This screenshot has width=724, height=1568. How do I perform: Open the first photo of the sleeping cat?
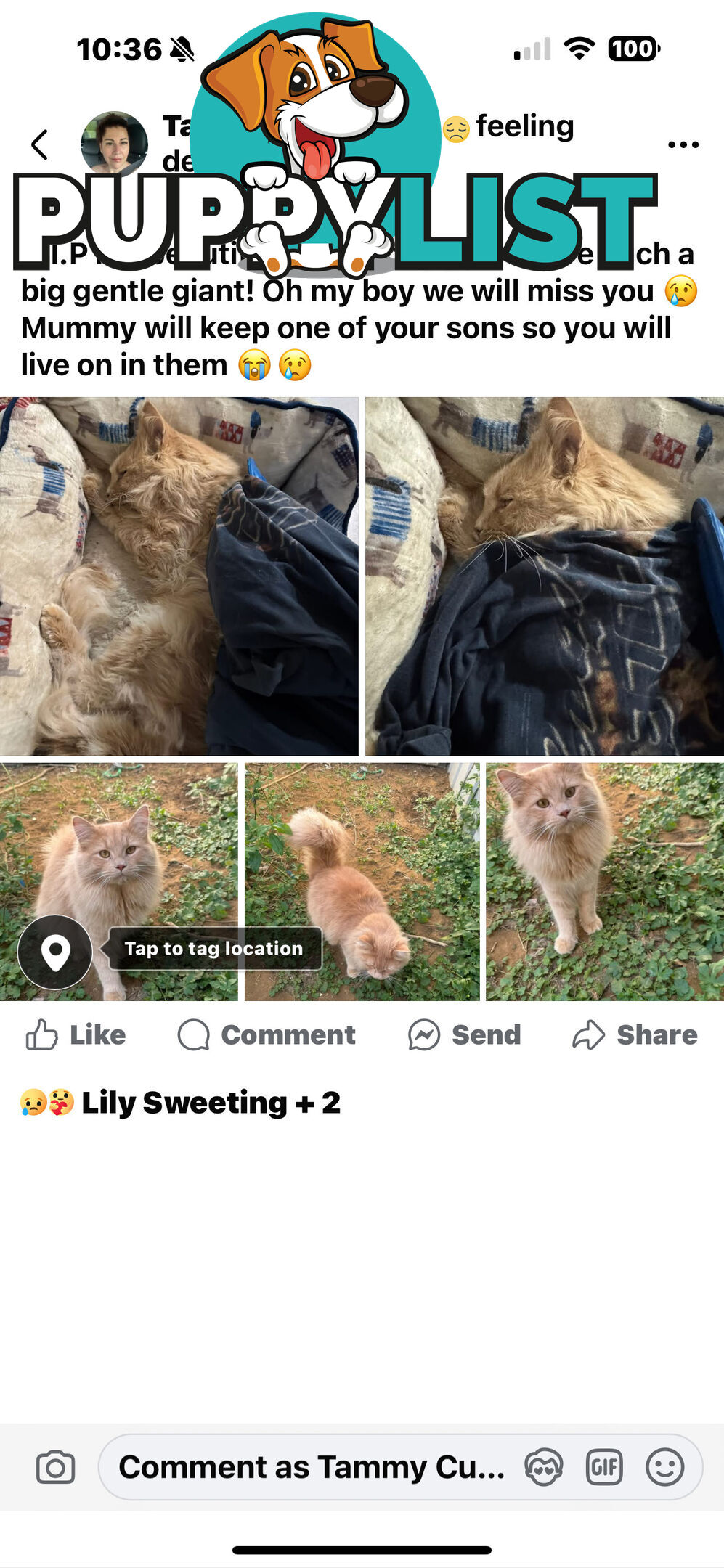pos(179,576)
